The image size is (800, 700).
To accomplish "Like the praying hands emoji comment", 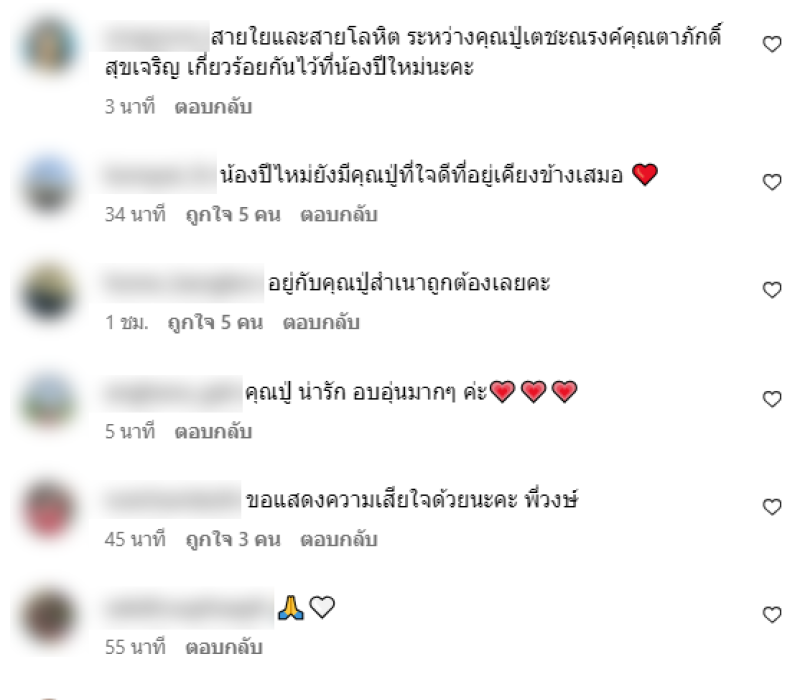I will click(x=771, y=614).
